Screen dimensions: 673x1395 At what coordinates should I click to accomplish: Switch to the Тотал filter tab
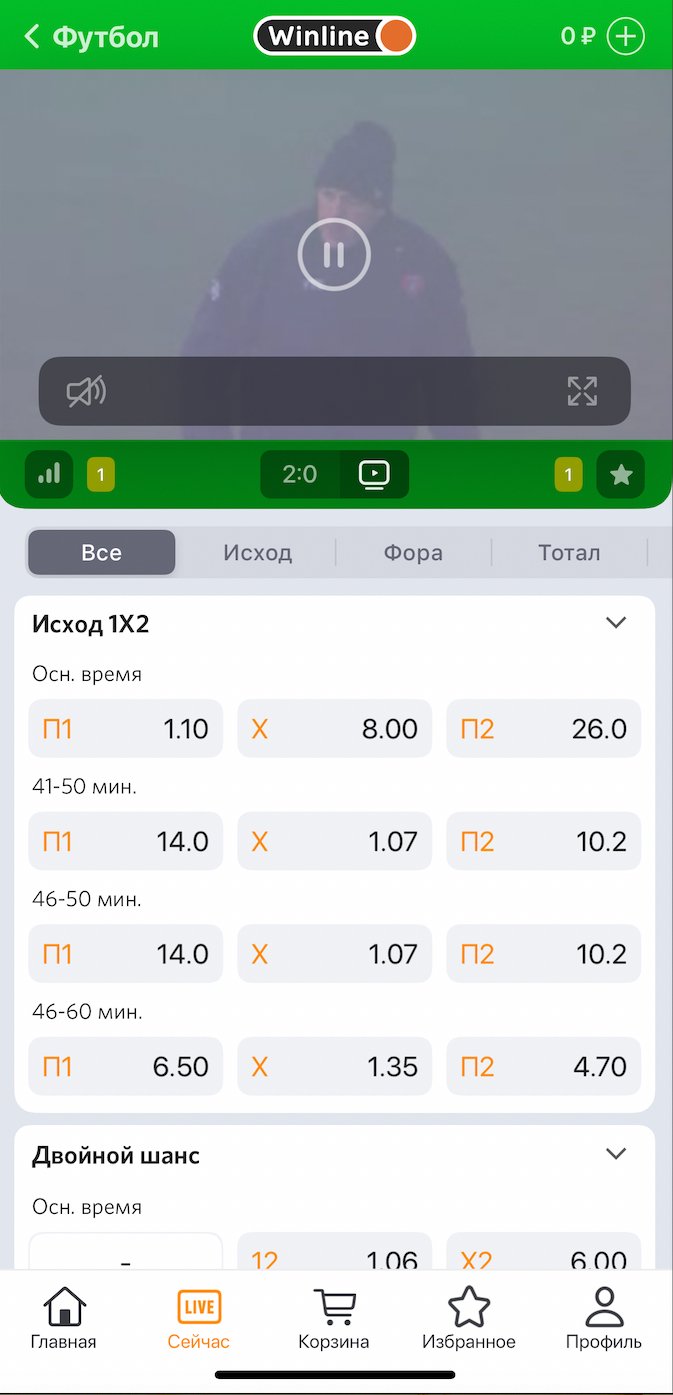[x=569, y=553]
